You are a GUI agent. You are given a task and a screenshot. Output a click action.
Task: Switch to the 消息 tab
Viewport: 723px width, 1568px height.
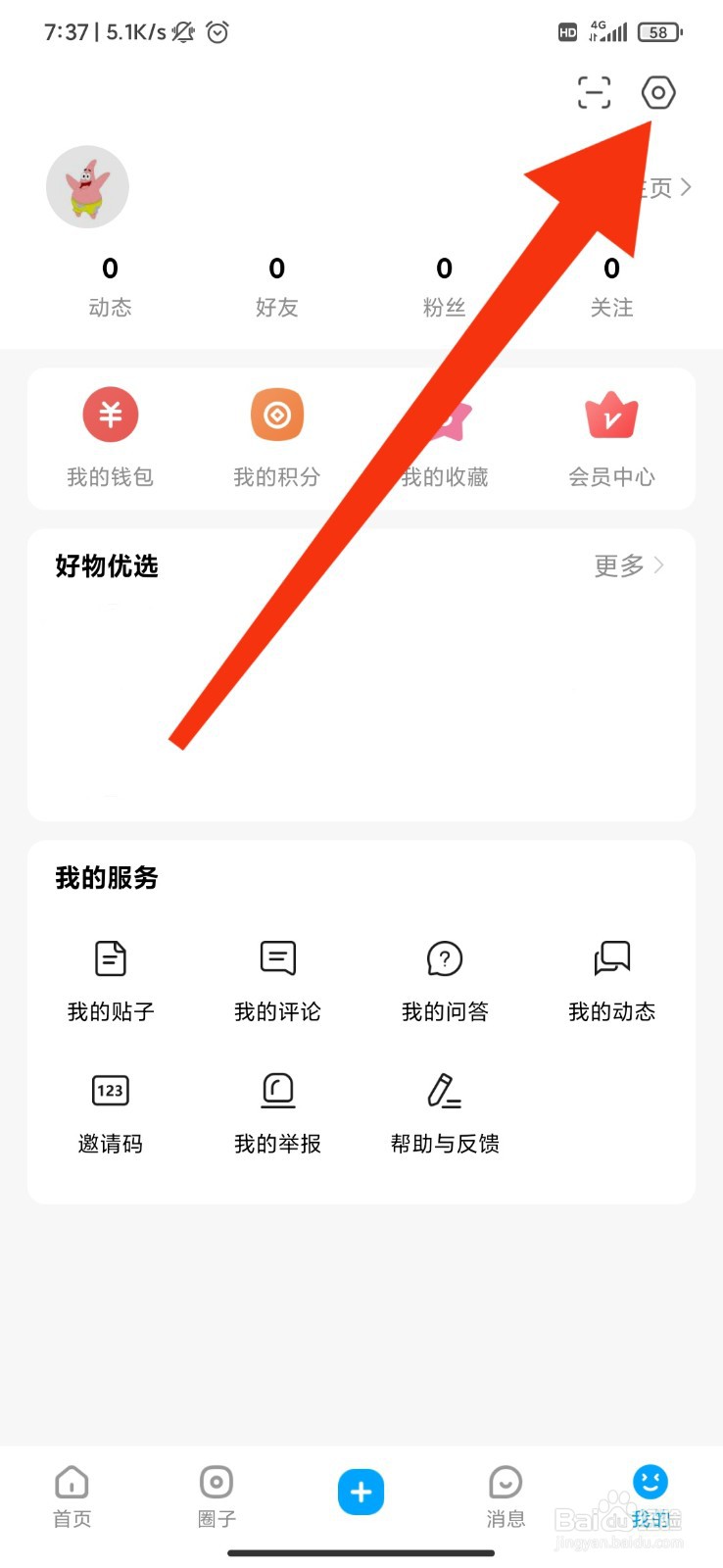506,1496
